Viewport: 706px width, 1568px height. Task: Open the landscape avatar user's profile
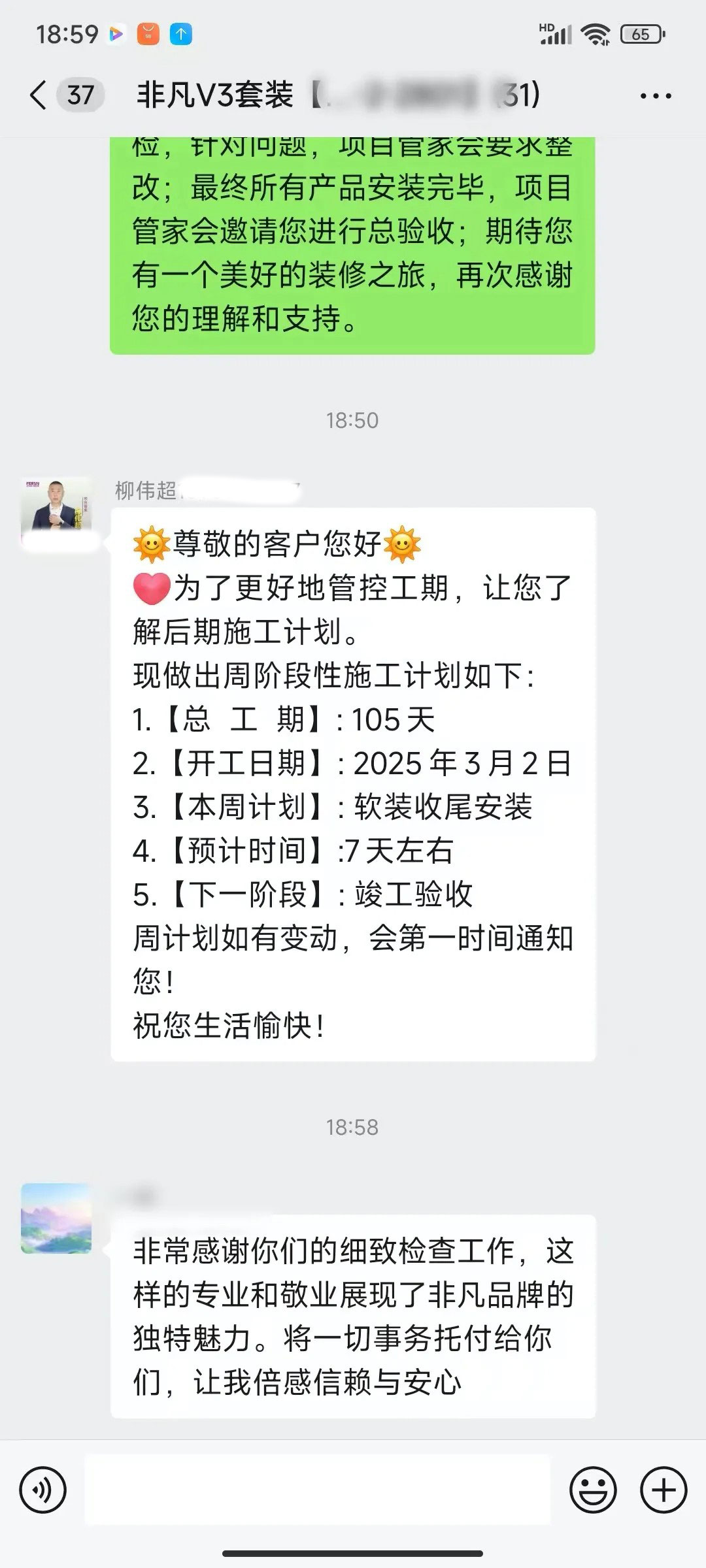pos(56,1218)
